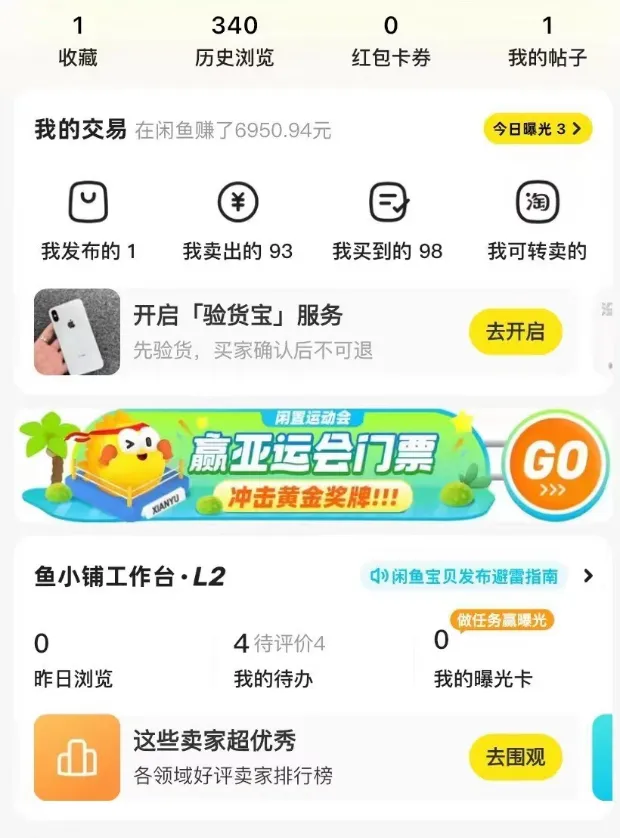The height and width of the screenshot is (838, 620).
Task: Open 我的曝光卡 exposure cards
Action: 483,661
